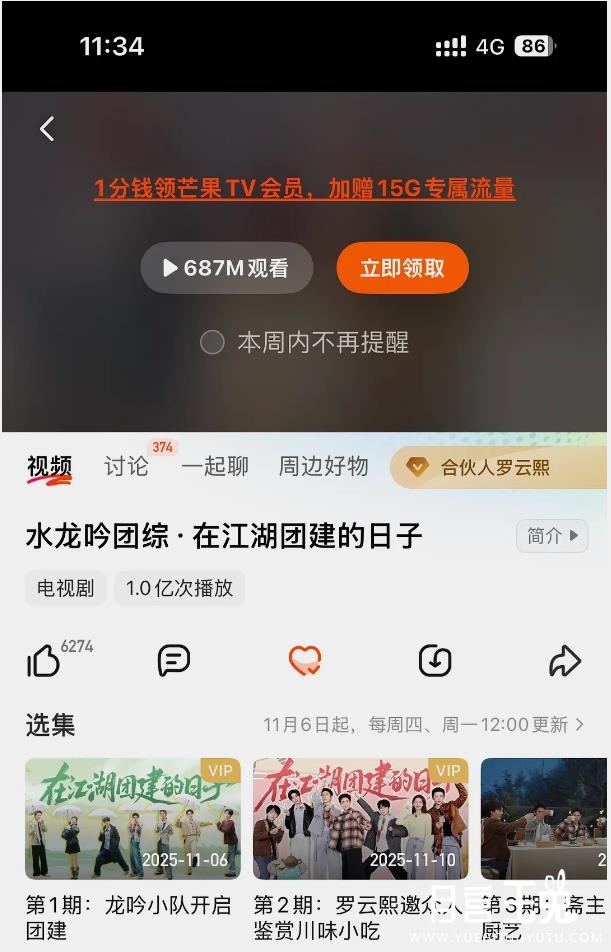Share this show

click(x=565, y=660)
